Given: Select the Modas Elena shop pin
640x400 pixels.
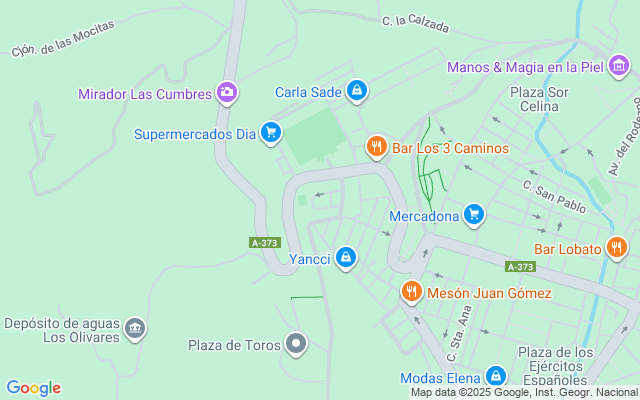Looking at the screenshot, I should point(495,377).
